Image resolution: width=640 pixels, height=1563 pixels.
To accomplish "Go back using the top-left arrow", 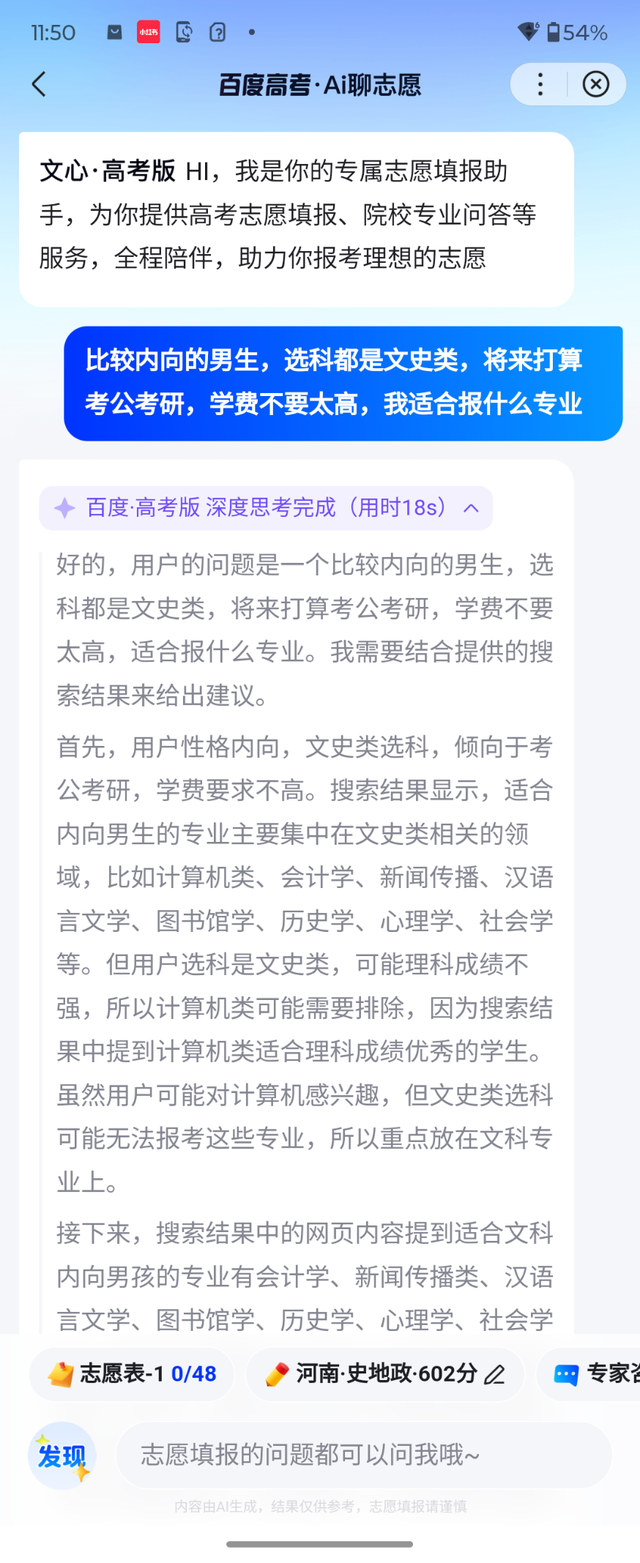I will tap(39, 84).
